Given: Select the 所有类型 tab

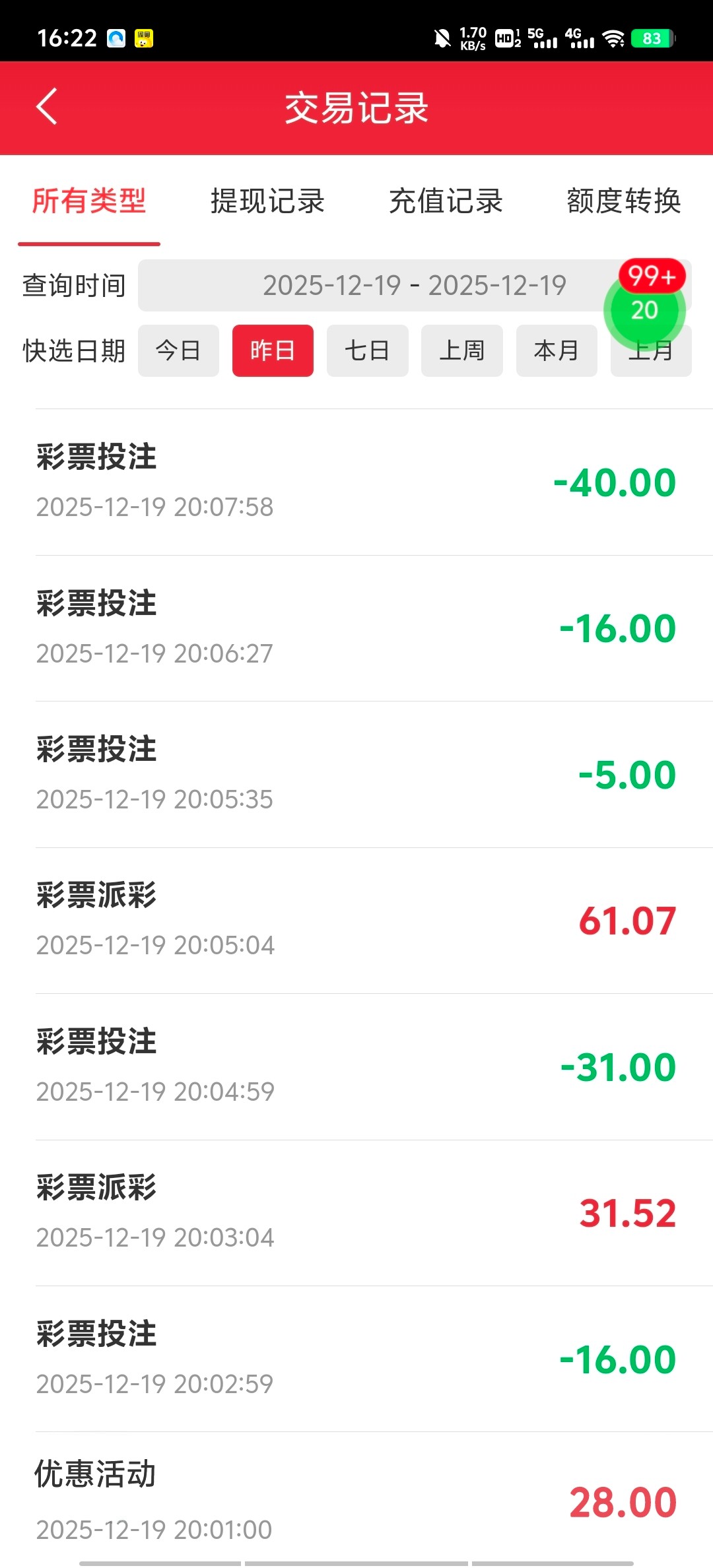Looking at the screenshot, I should (x=89, y=201).
